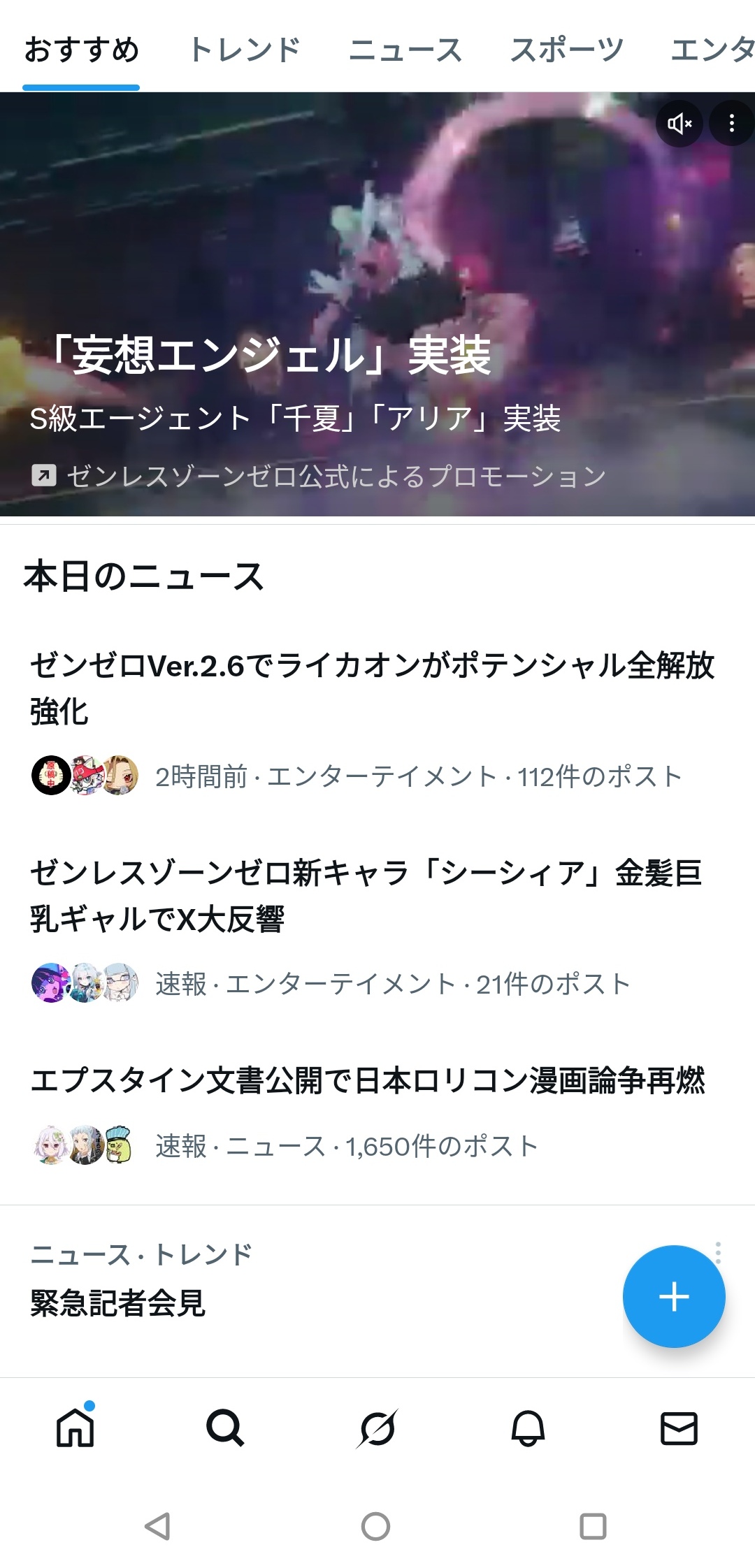The height and width of the screenshot is (1568, 755).
Task: Open the notifications bell
Action: 528,1428
